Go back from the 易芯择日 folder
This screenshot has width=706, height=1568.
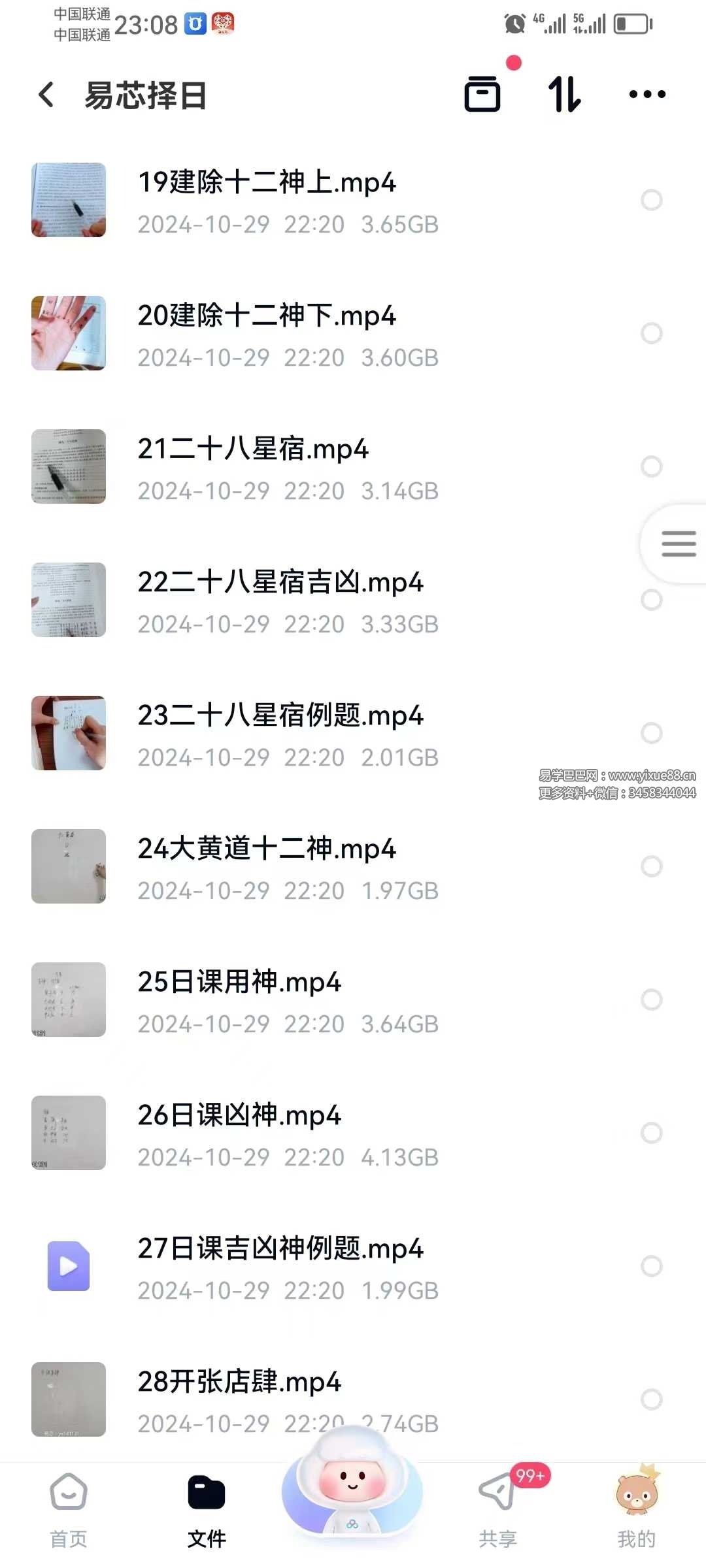pos(46,95)
